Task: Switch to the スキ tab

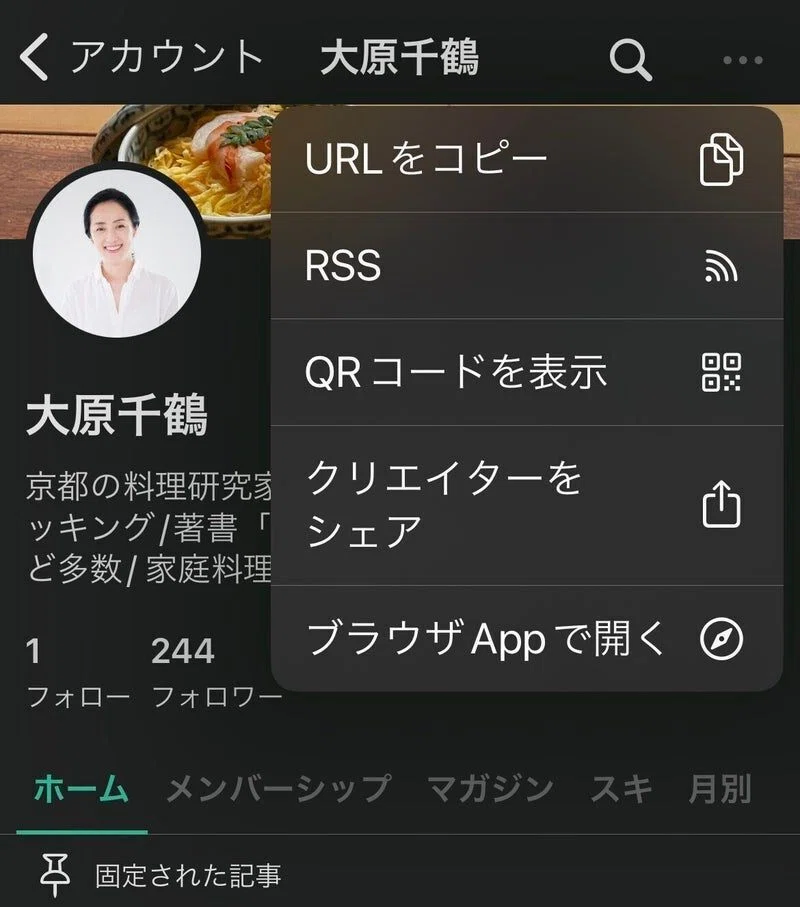Action: (621, 789)
